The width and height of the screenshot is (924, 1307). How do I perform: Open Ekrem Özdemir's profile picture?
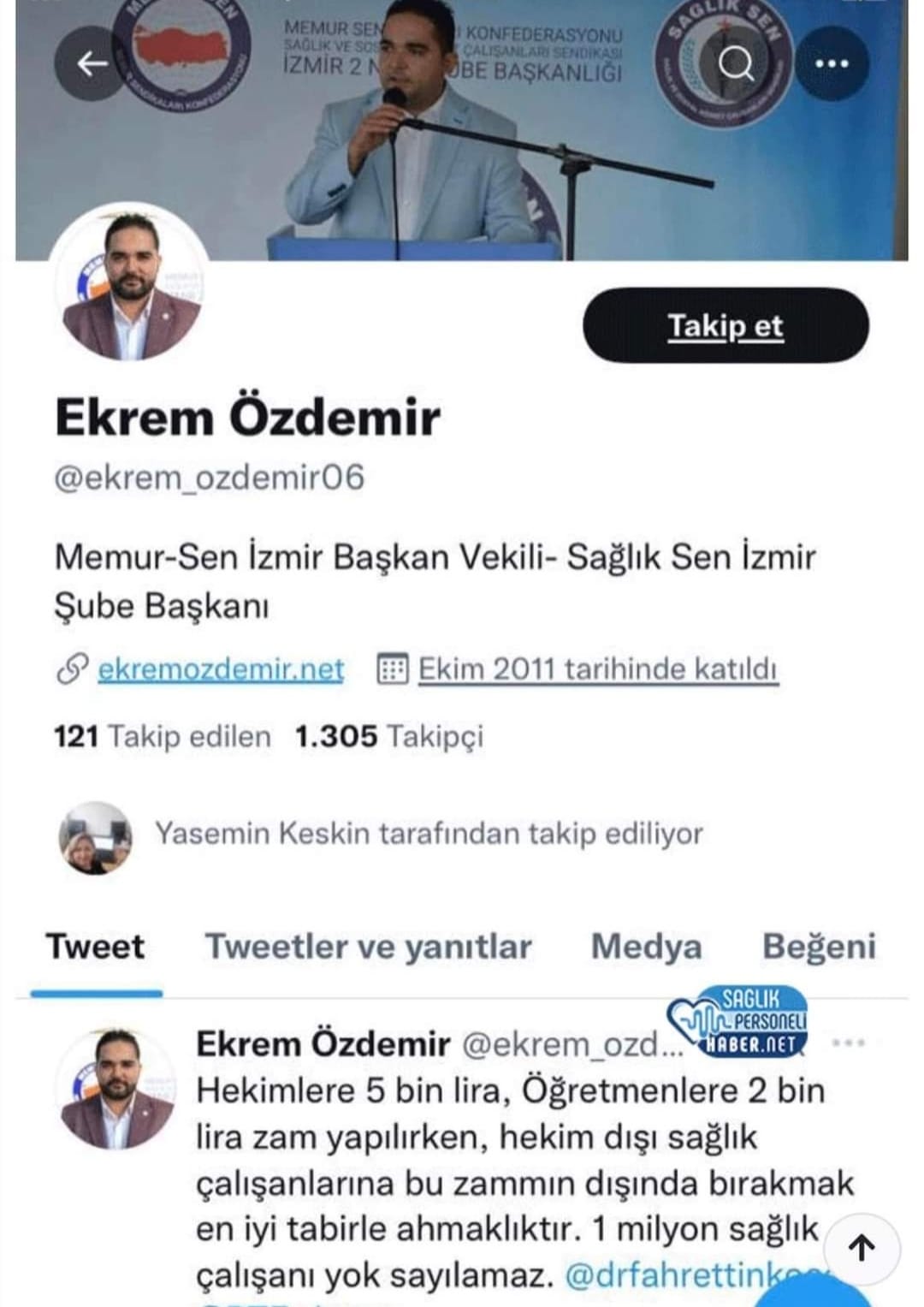131,282
